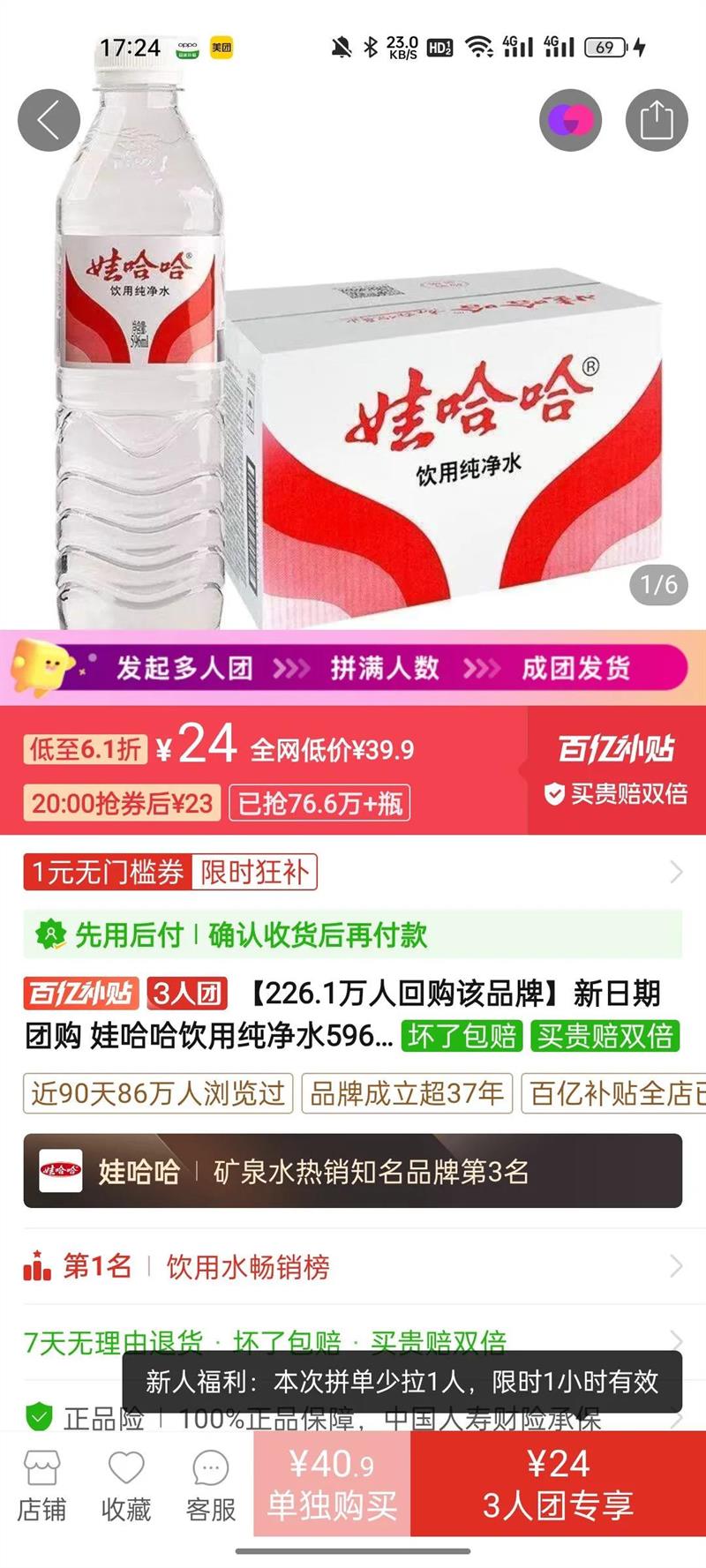Open 第1名 饮用水畅销榜 ranking
The image size is (706, 1568).
pyautogui.click(x=353, y=1267)
